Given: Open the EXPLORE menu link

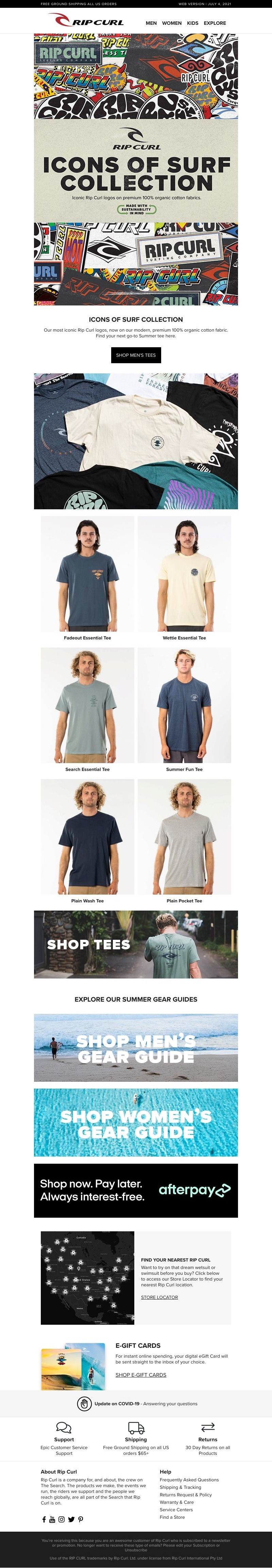Looking at the screenshot, I should pos(215,23).
